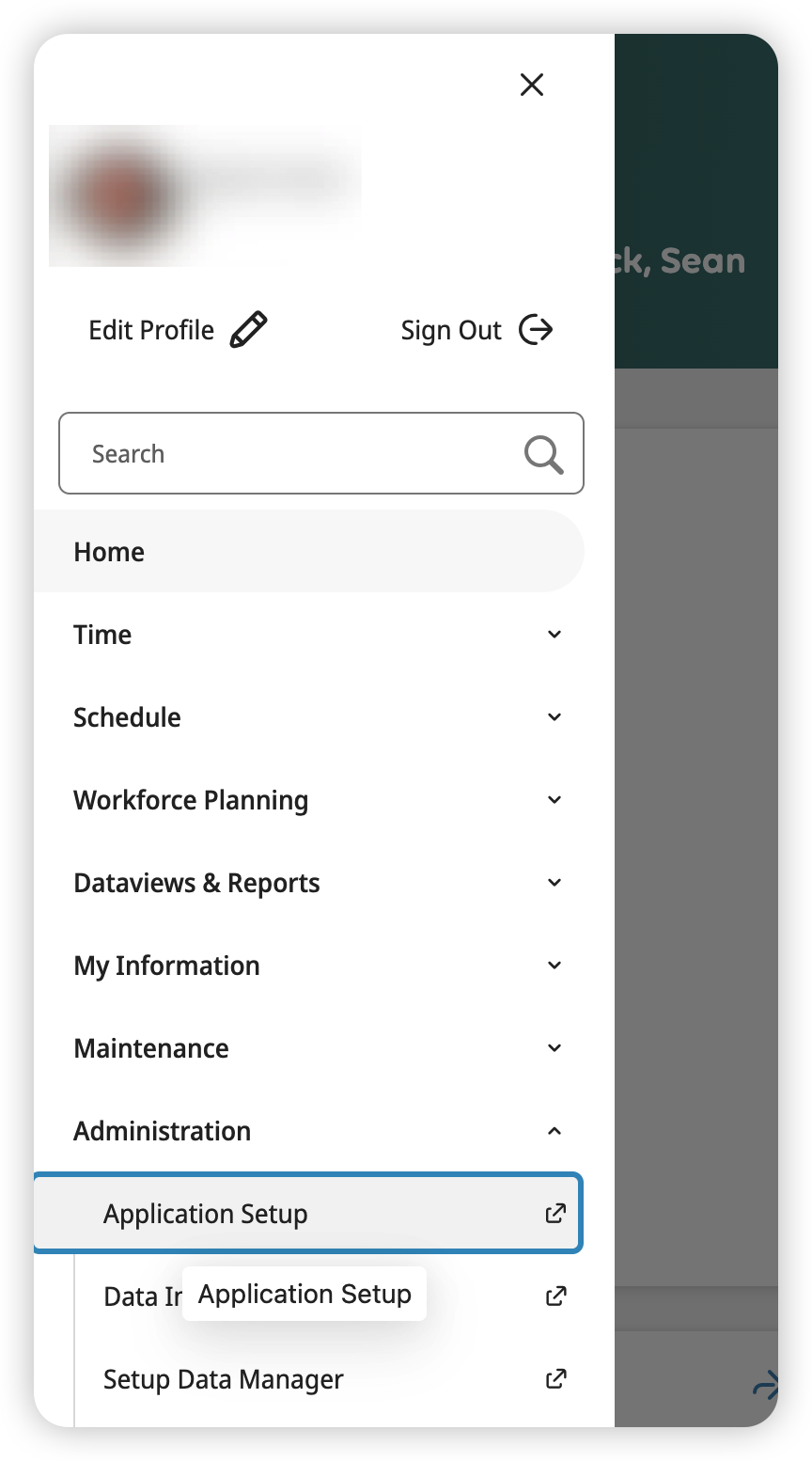Sign out of the account
Viewport: 812px width, 1461px height.
coord(476,330)
